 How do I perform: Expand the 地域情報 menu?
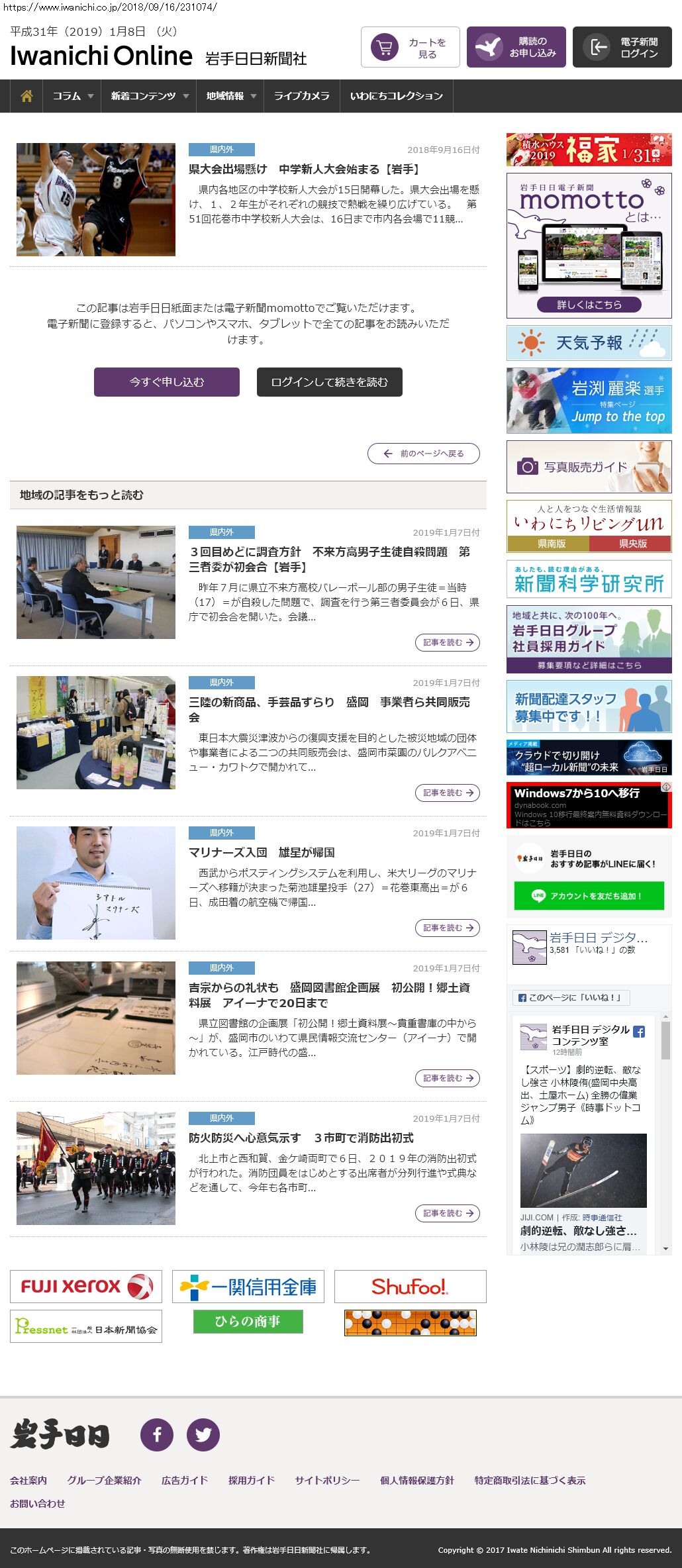click(x=230, y=96)
